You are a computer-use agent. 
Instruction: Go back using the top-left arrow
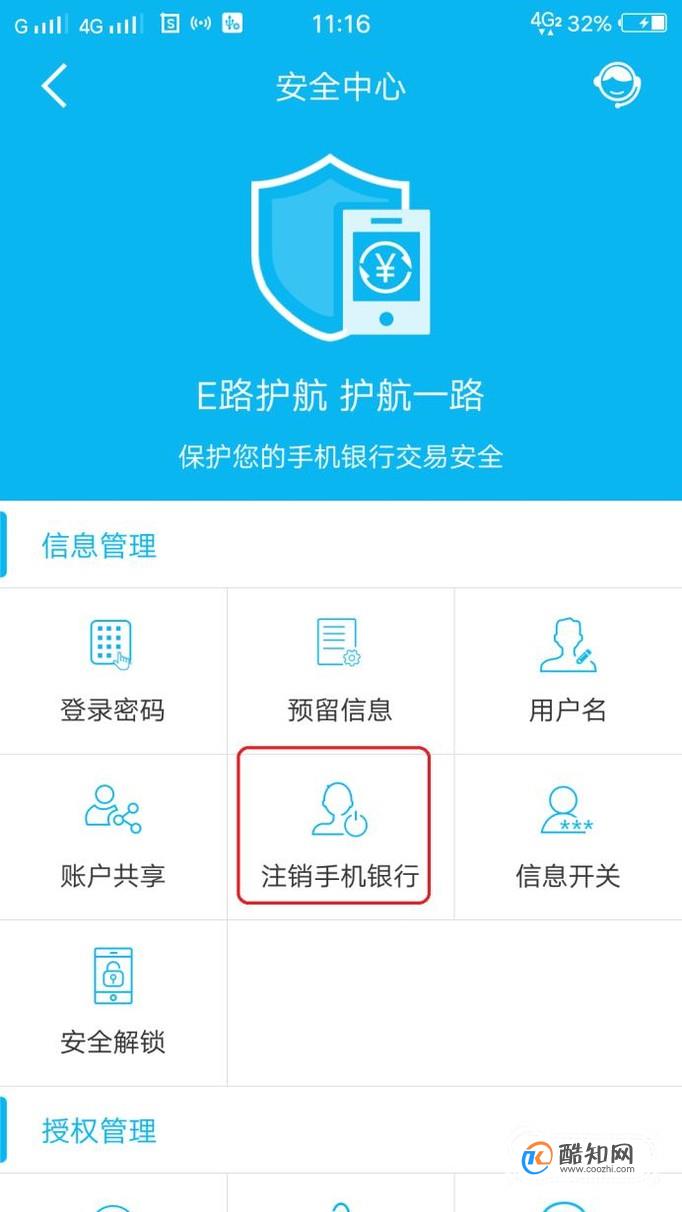point(54,86)
